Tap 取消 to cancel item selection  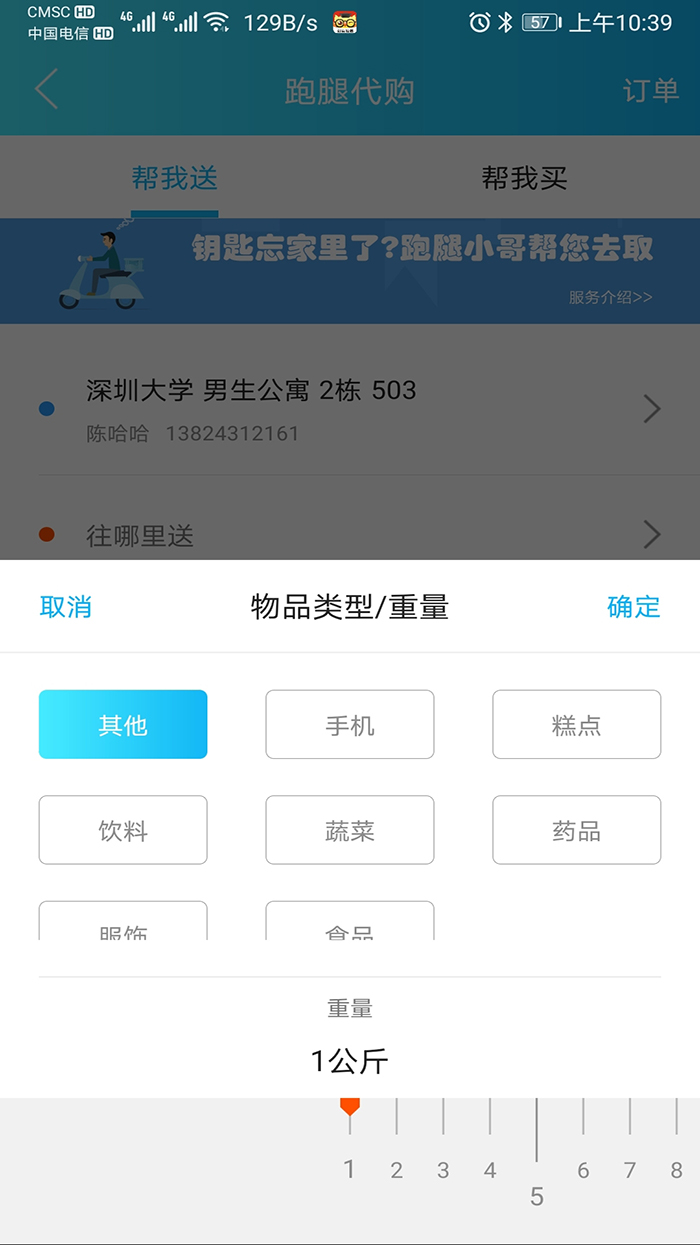coord(66,606)
